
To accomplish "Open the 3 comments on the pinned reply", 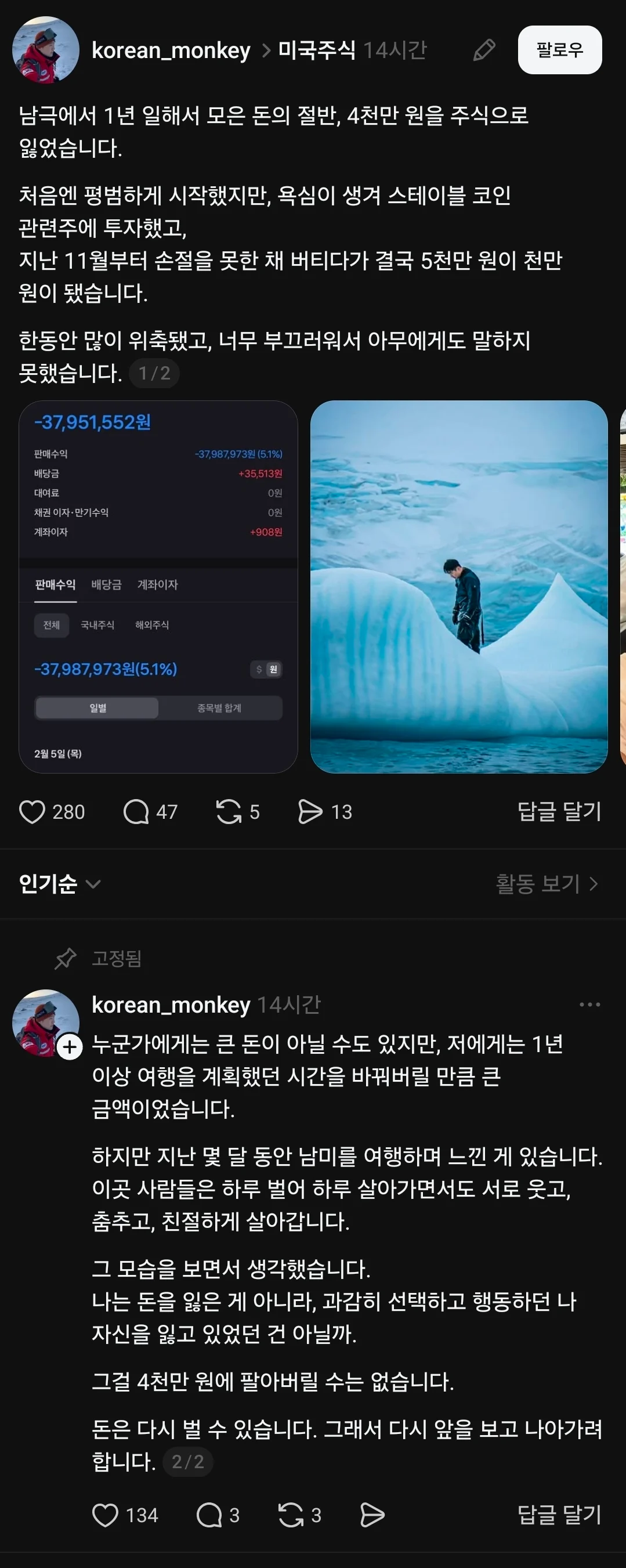I will (x=209, y=1515).
